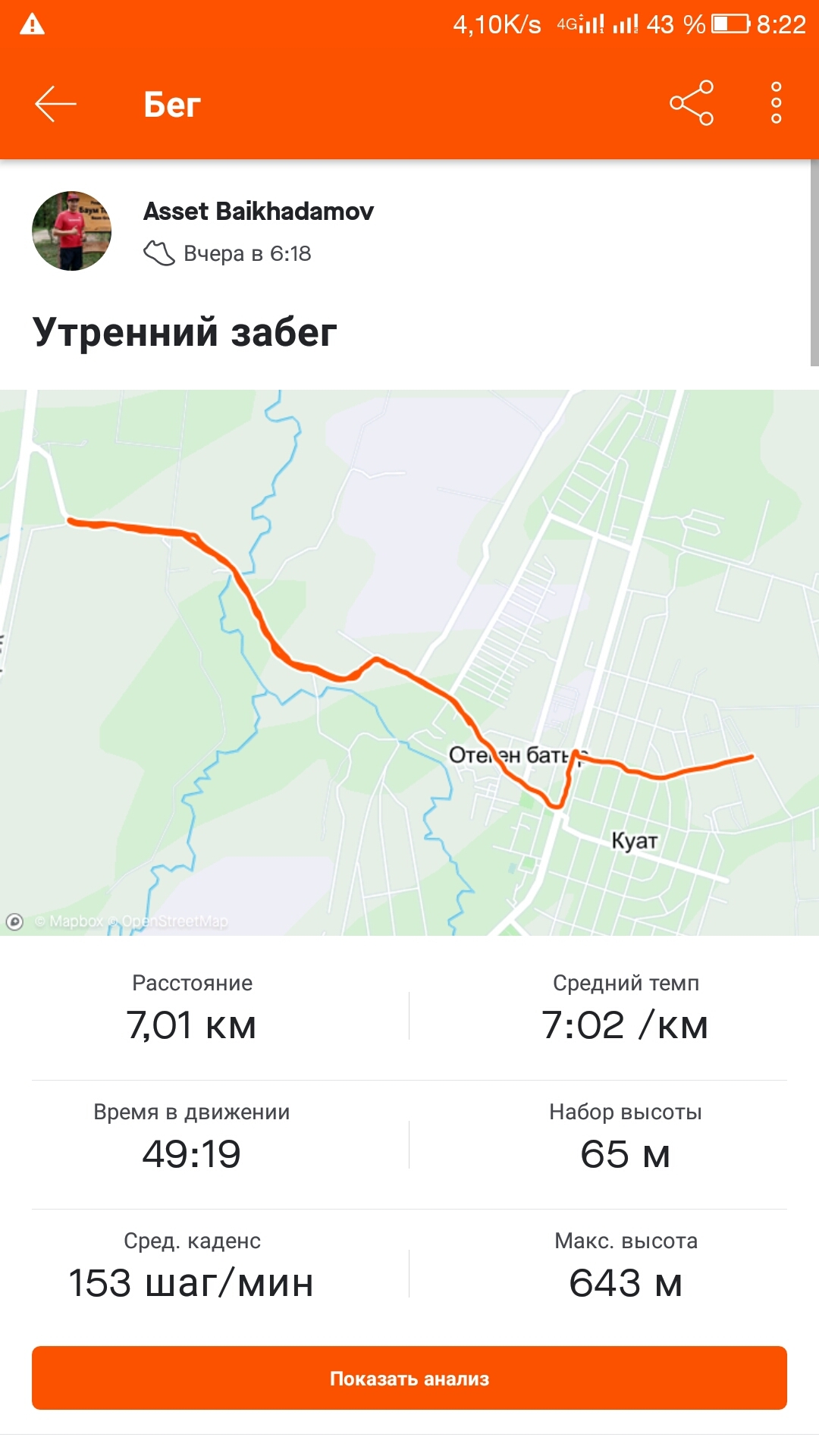Share this run activity
Image resolution: width=819 pixels, height=1456 pixels.
point(692,103)
